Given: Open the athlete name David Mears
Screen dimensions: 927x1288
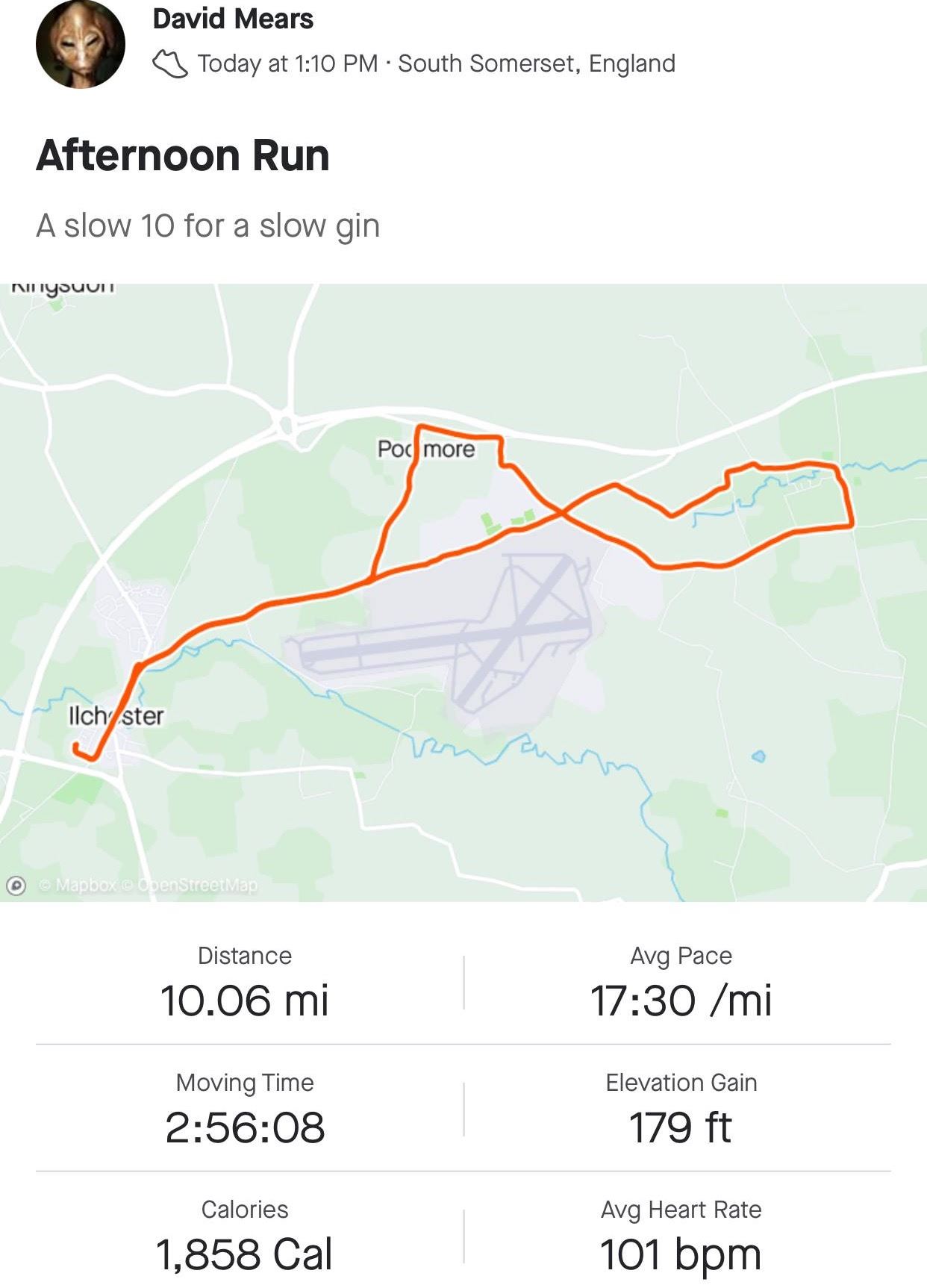Looking at the screenshot, I should (x=233, y=19).
